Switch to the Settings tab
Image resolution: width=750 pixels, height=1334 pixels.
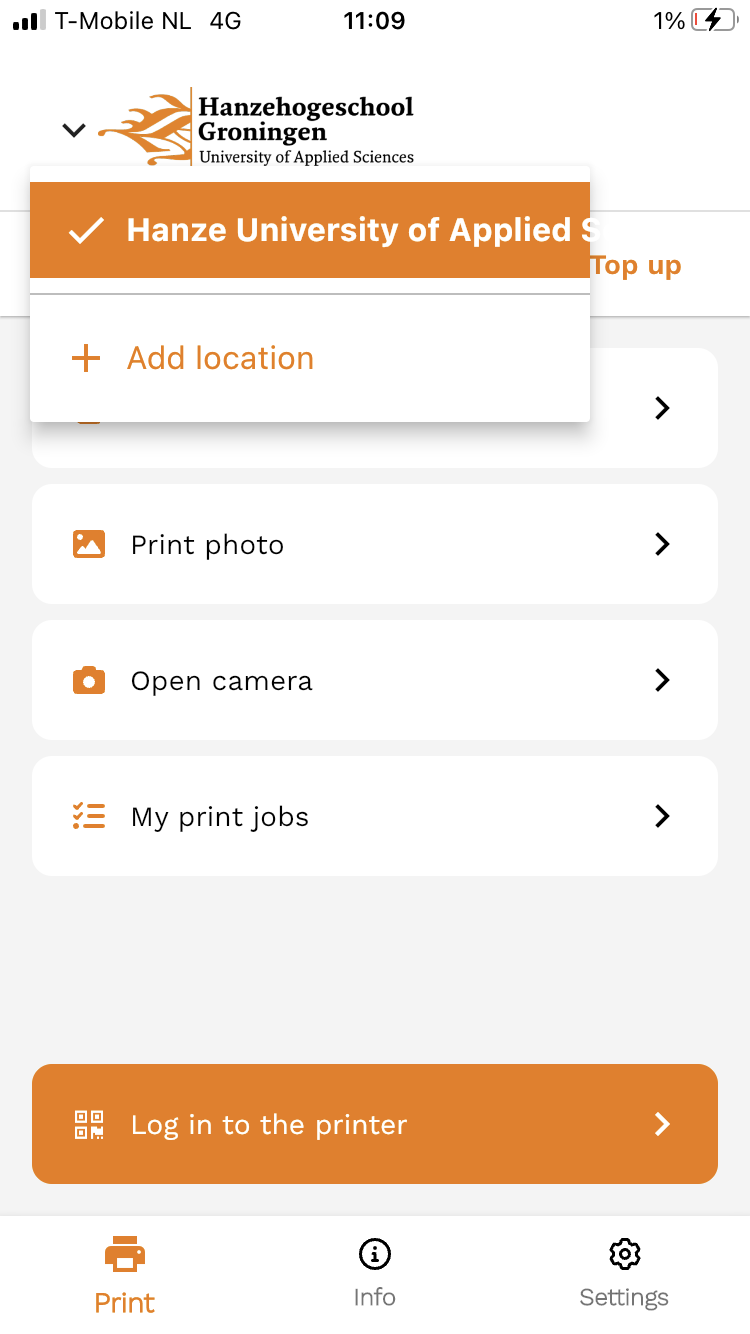pyautogui.click(x=624, y=1272)
